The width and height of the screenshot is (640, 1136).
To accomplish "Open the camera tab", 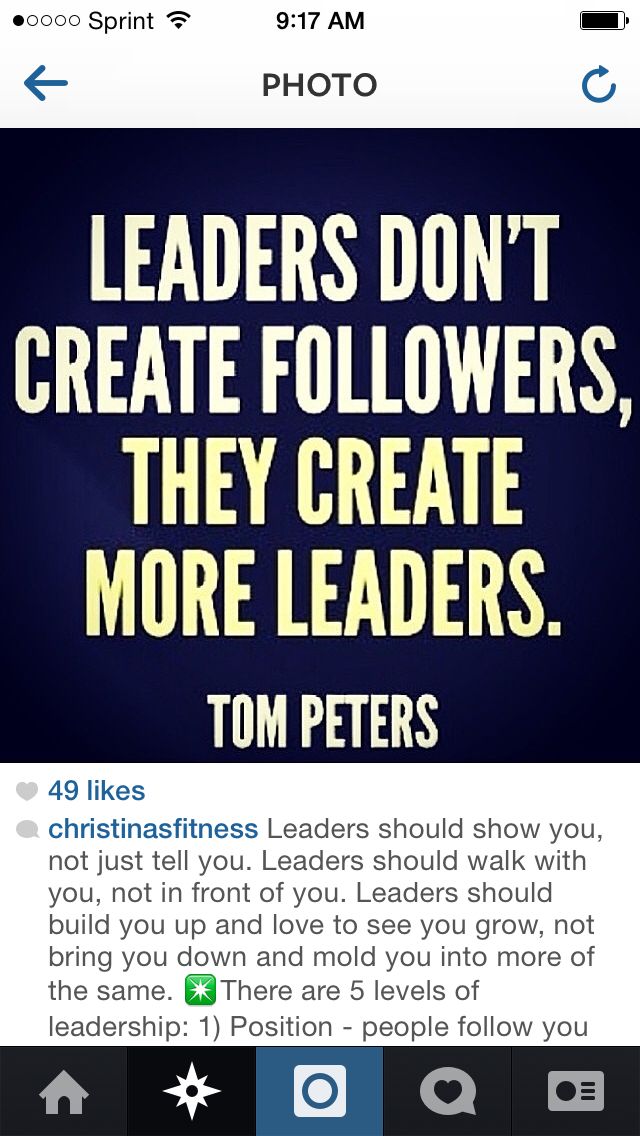I will point(320,1091).
